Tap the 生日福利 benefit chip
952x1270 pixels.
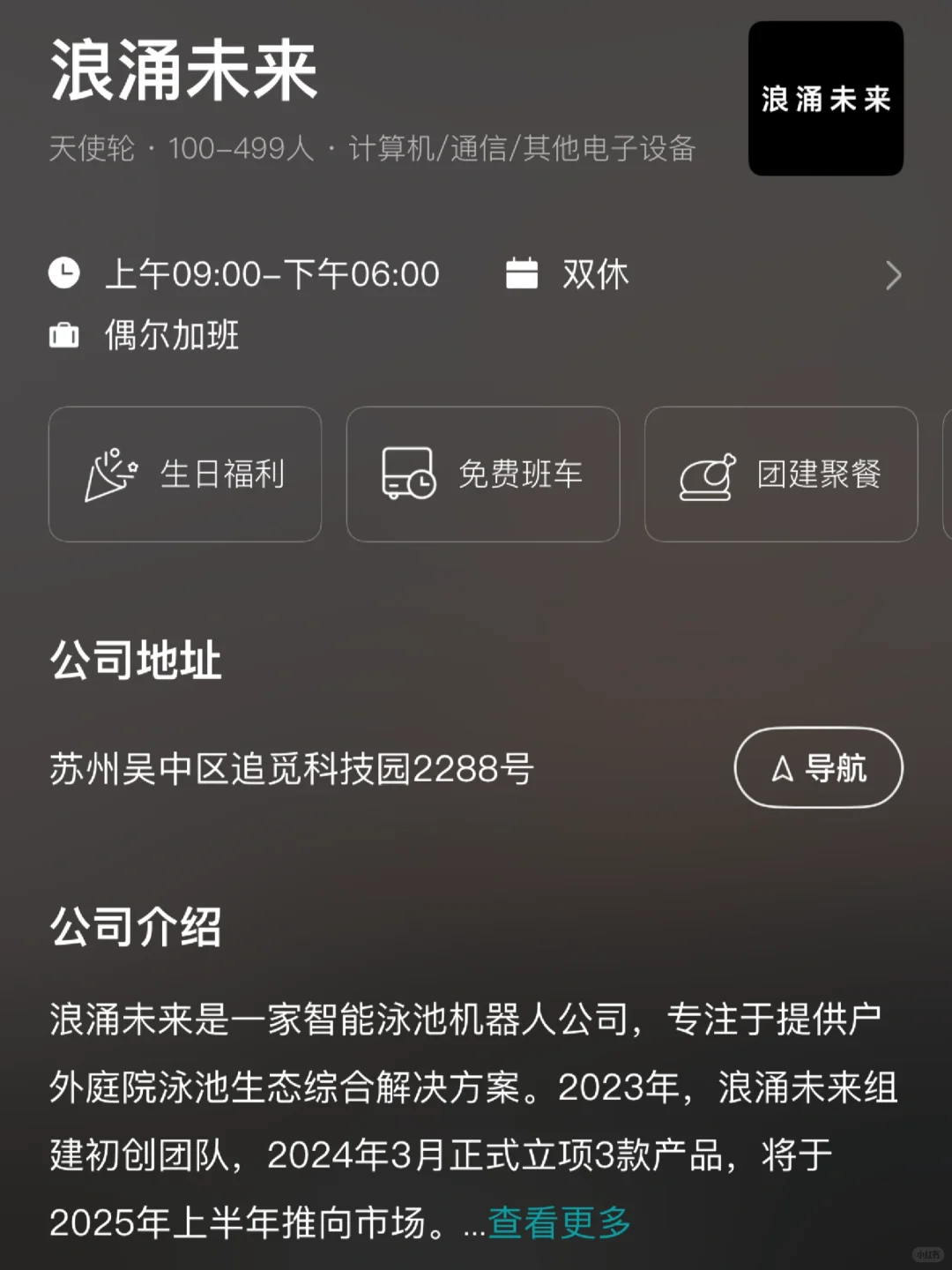pos(185,474)
